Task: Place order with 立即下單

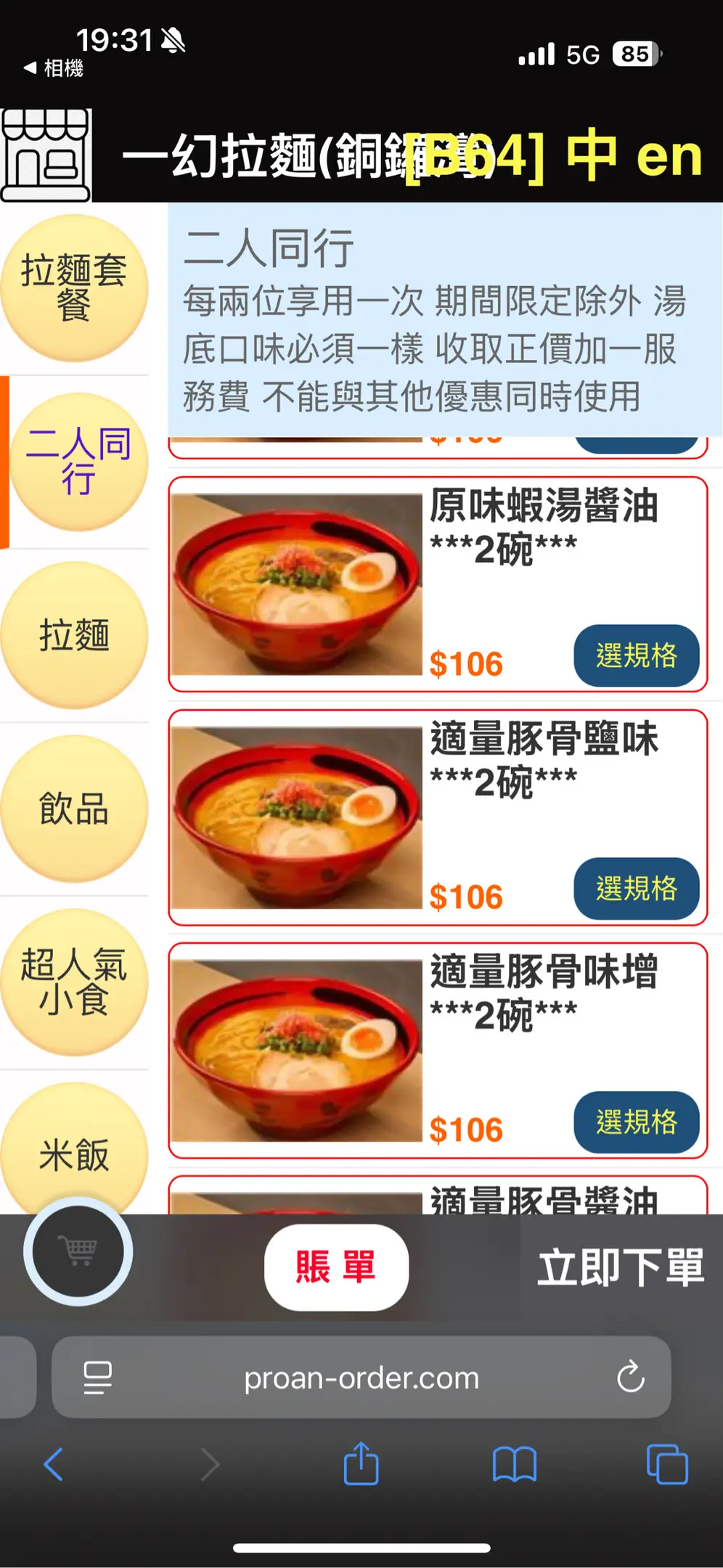Action: click(x=621, y=1267)
